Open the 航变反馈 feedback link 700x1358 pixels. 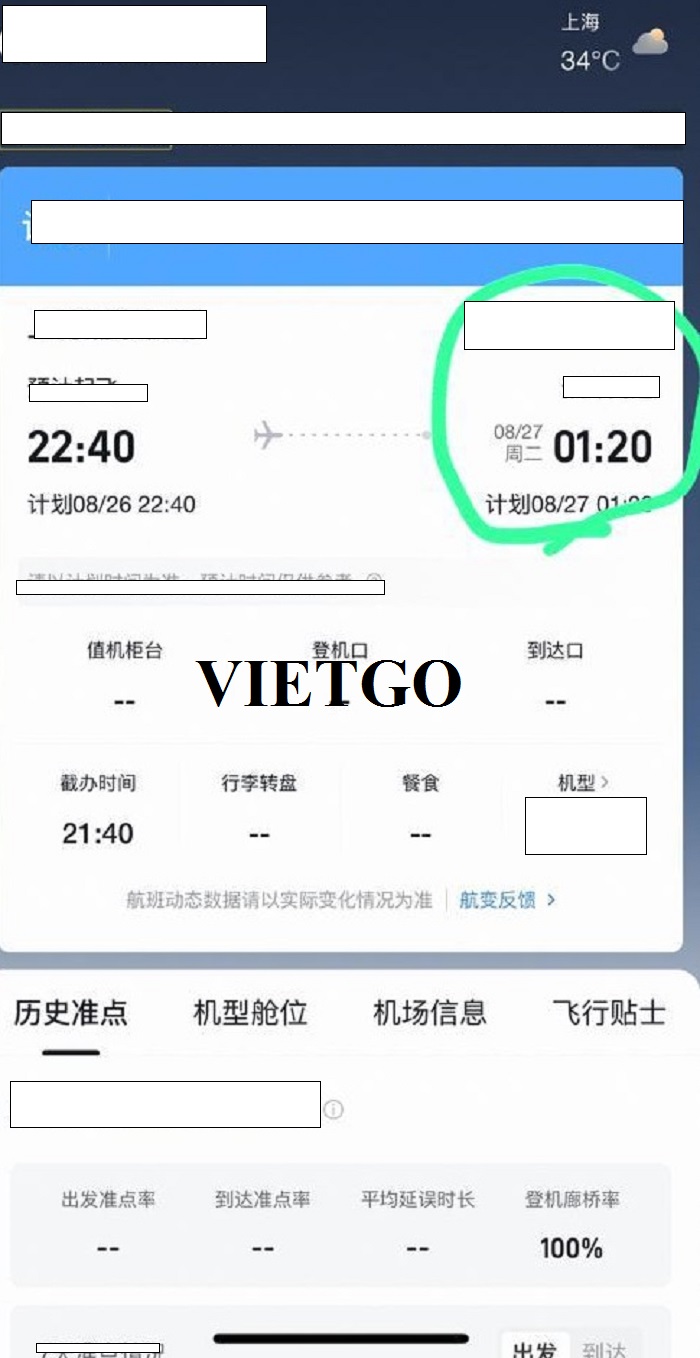[x=507, y=900]
